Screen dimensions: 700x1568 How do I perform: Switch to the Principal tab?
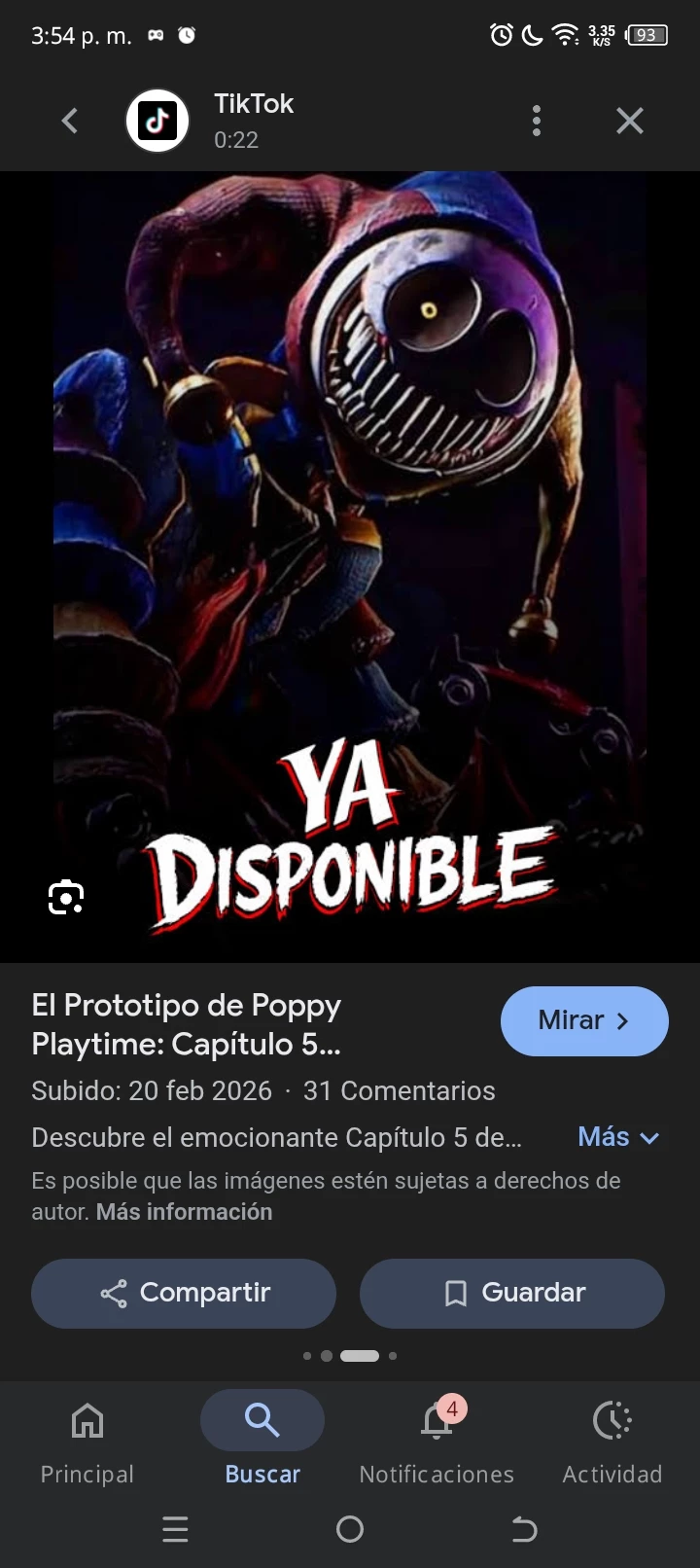tap(87, 1439)
